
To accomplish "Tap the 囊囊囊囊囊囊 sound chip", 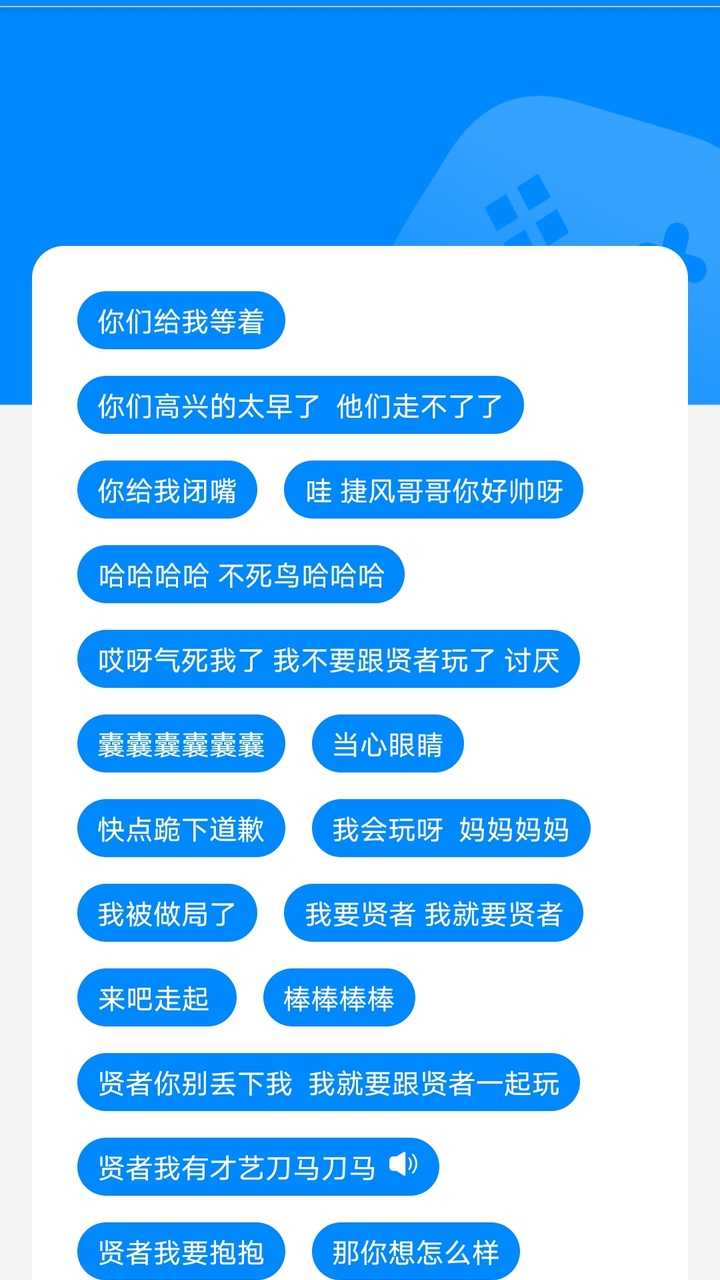I will tap(181, 744).
